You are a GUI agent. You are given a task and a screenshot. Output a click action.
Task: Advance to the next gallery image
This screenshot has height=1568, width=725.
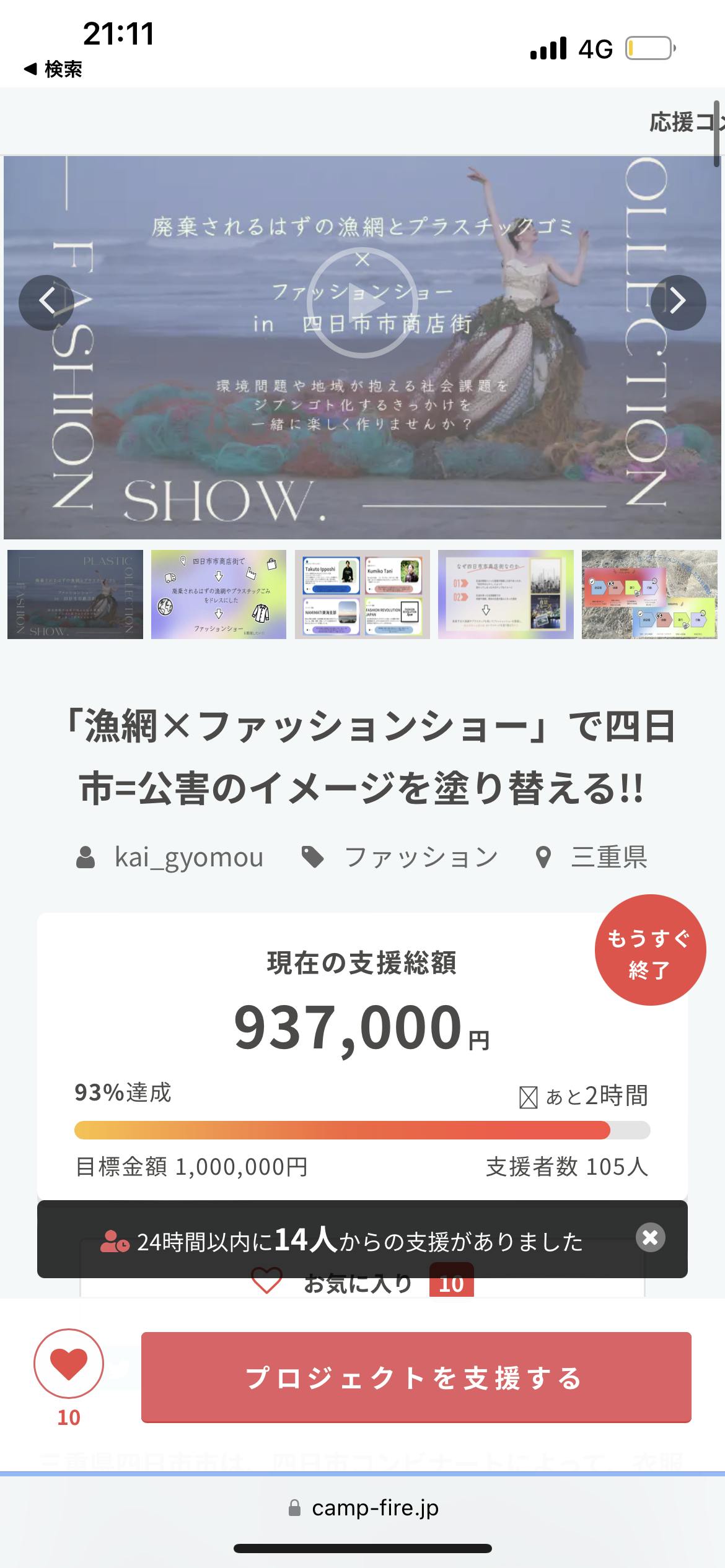[x=678, y=302]
